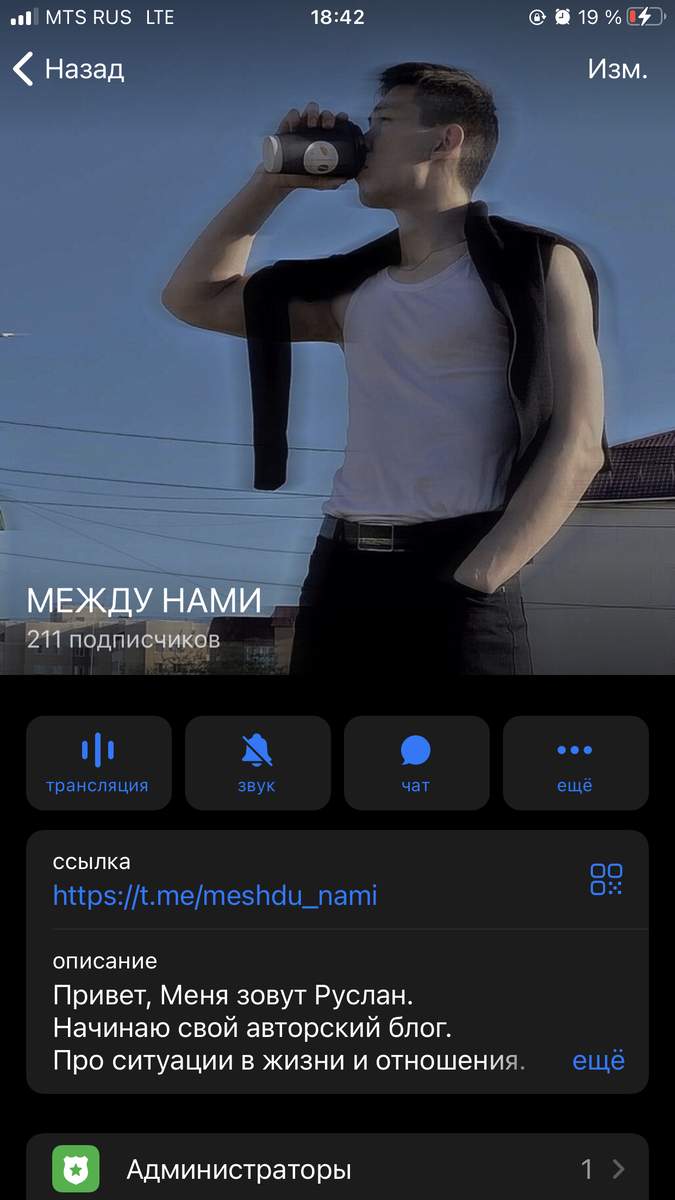Screen dimensions: 675x1200
Task: Go back with the Назад button
Action: (x=68, y=69)
